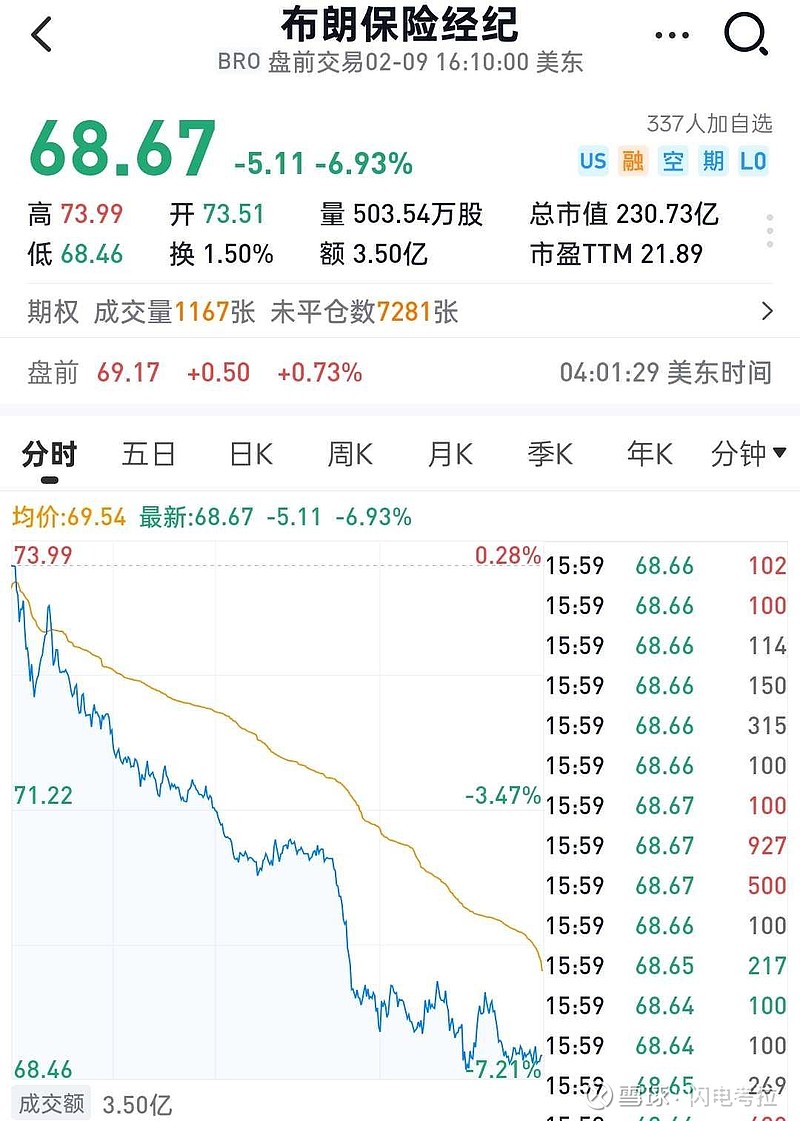The image size is (800, 1121).
Task: Tap the 空 short-selling badge
Action: tap(673, 161)
